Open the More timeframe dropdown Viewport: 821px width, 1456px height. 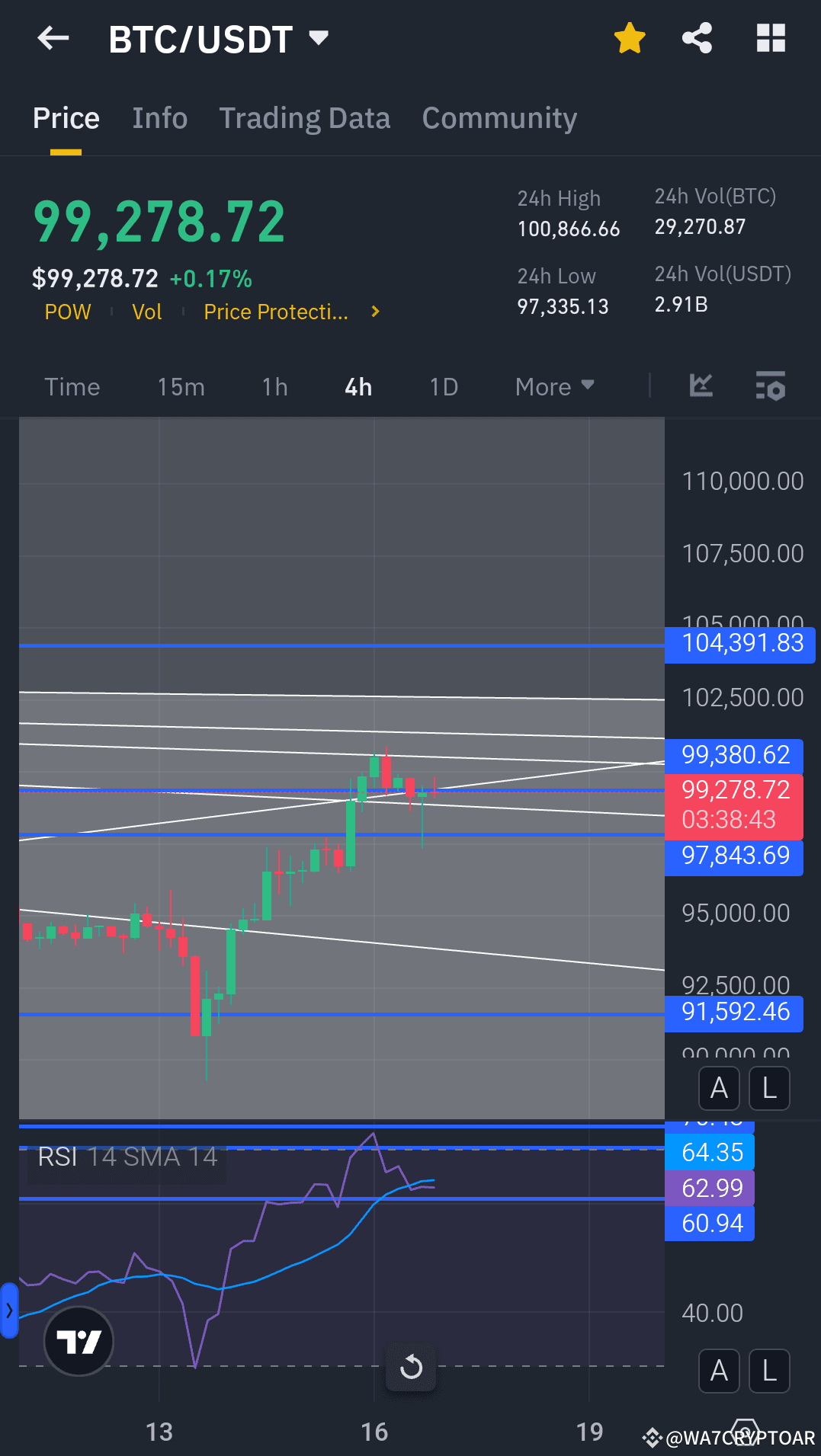point(554,386)
